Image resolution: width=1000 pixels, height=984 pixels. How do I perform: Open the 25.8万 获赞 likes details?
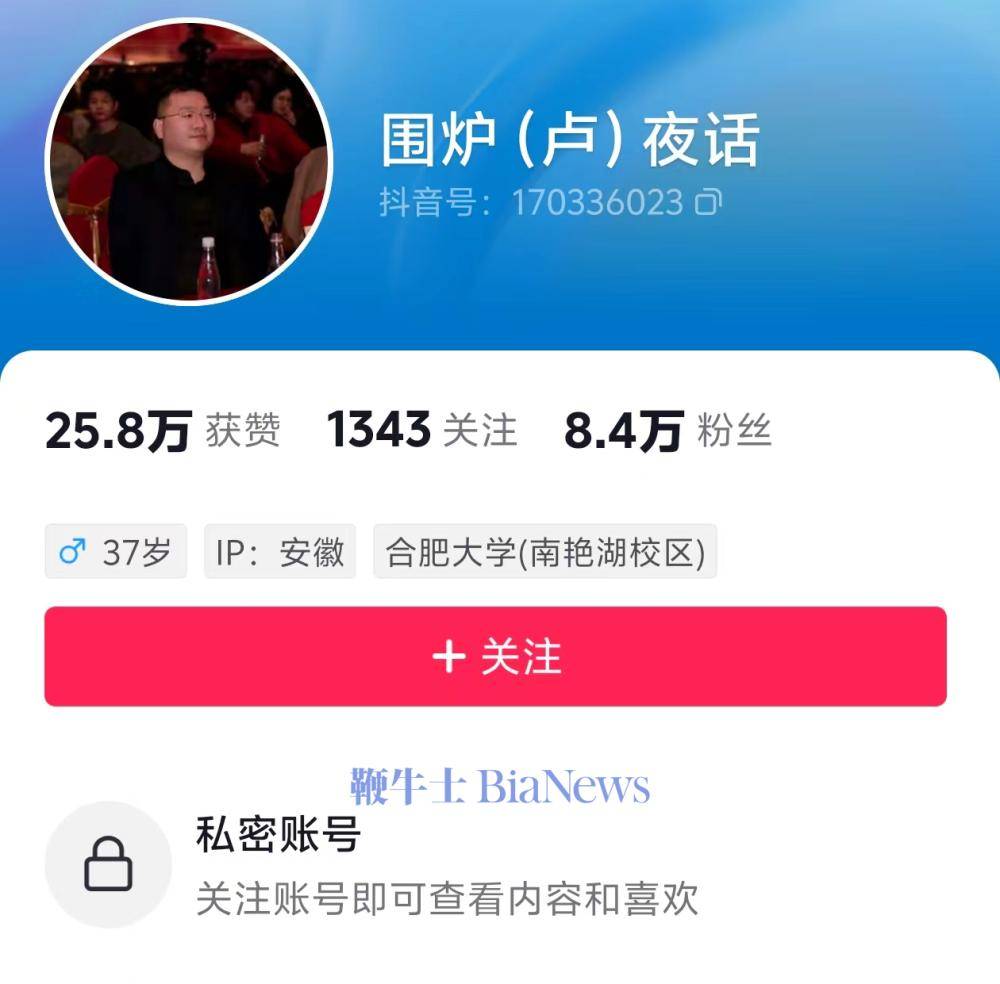coord(163,431)
